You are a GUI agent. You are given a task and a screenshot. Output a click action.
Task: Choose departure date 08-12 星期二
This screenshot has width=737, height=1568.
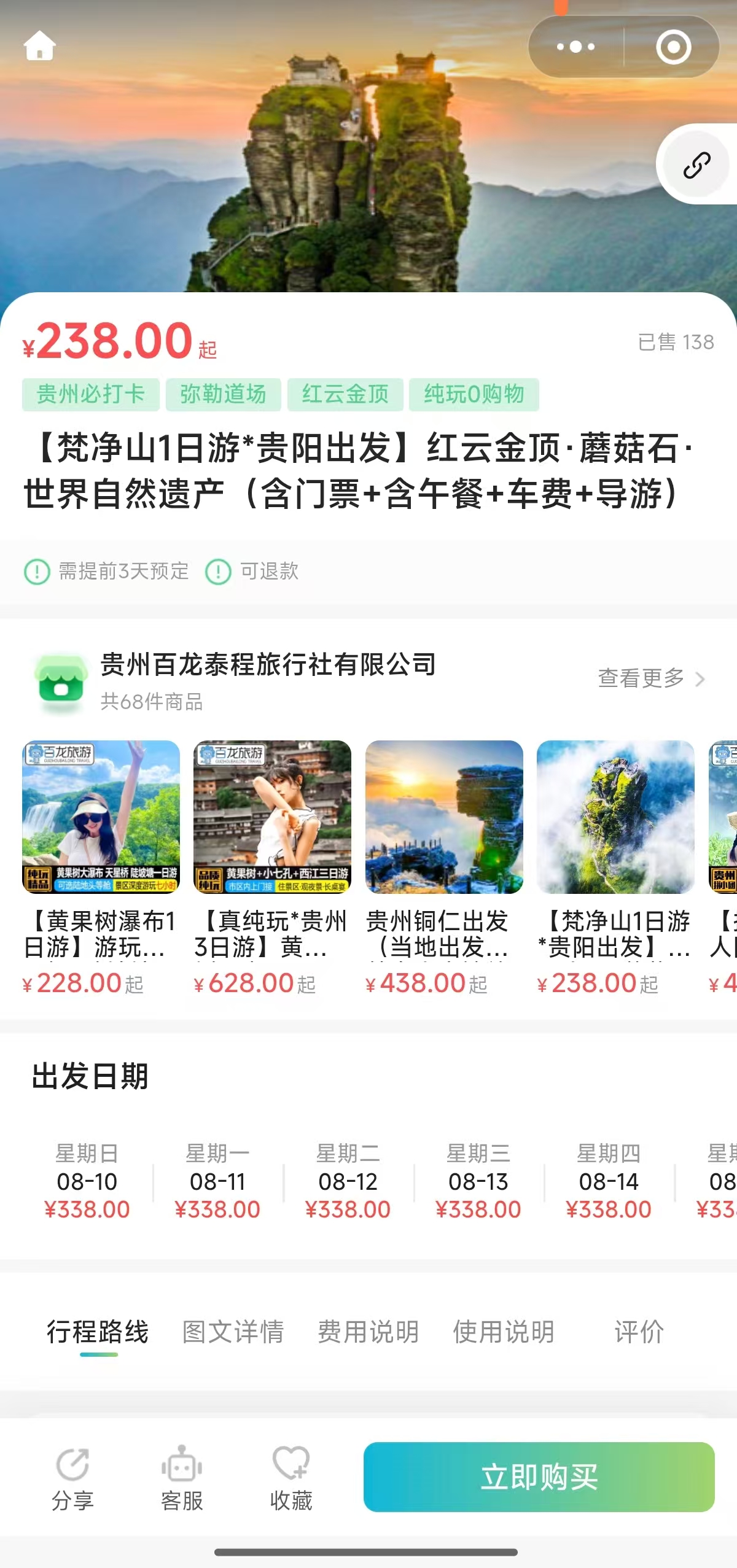348,1181
